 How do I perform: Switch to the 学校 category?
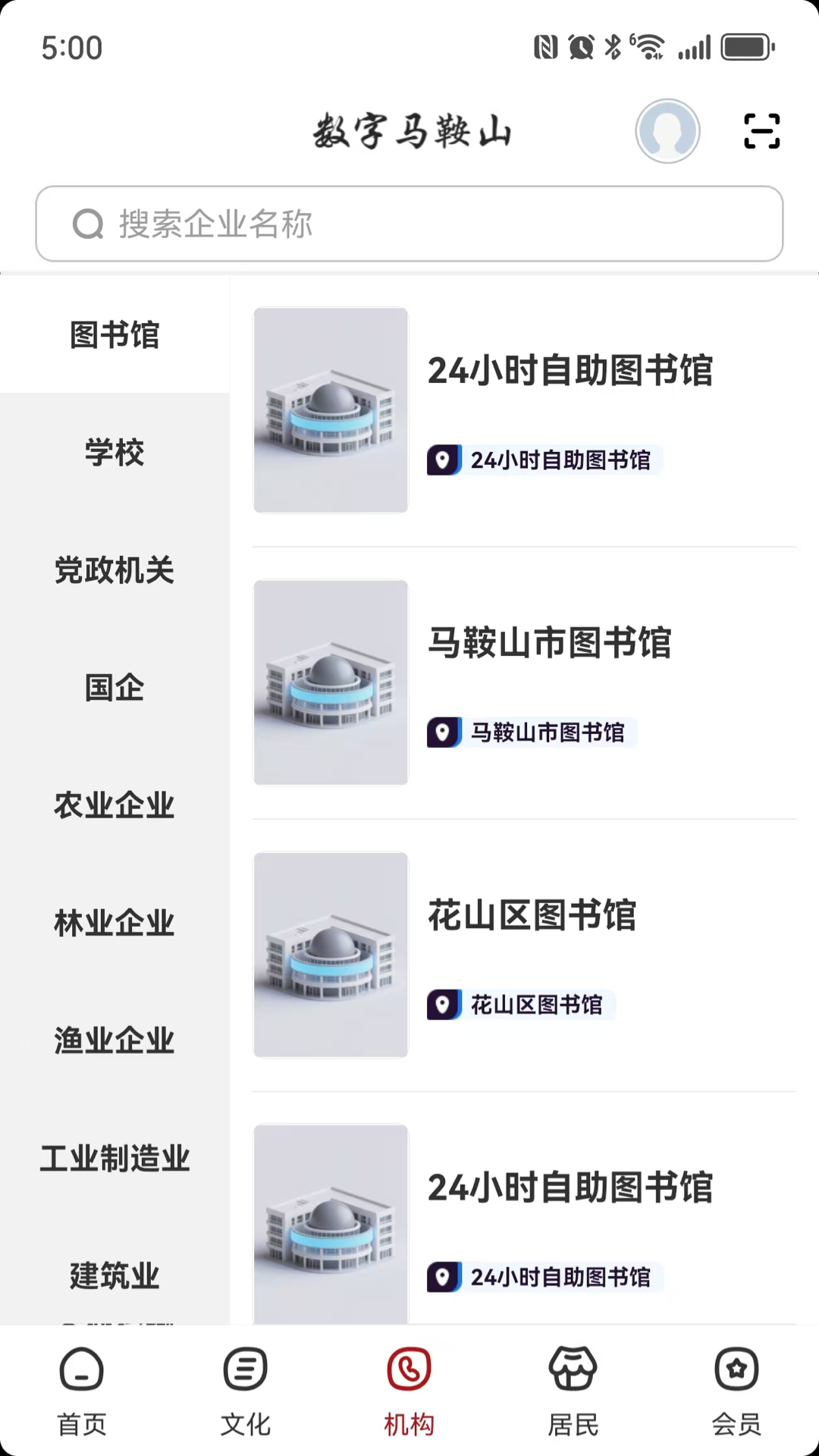[x=114, y=453]
